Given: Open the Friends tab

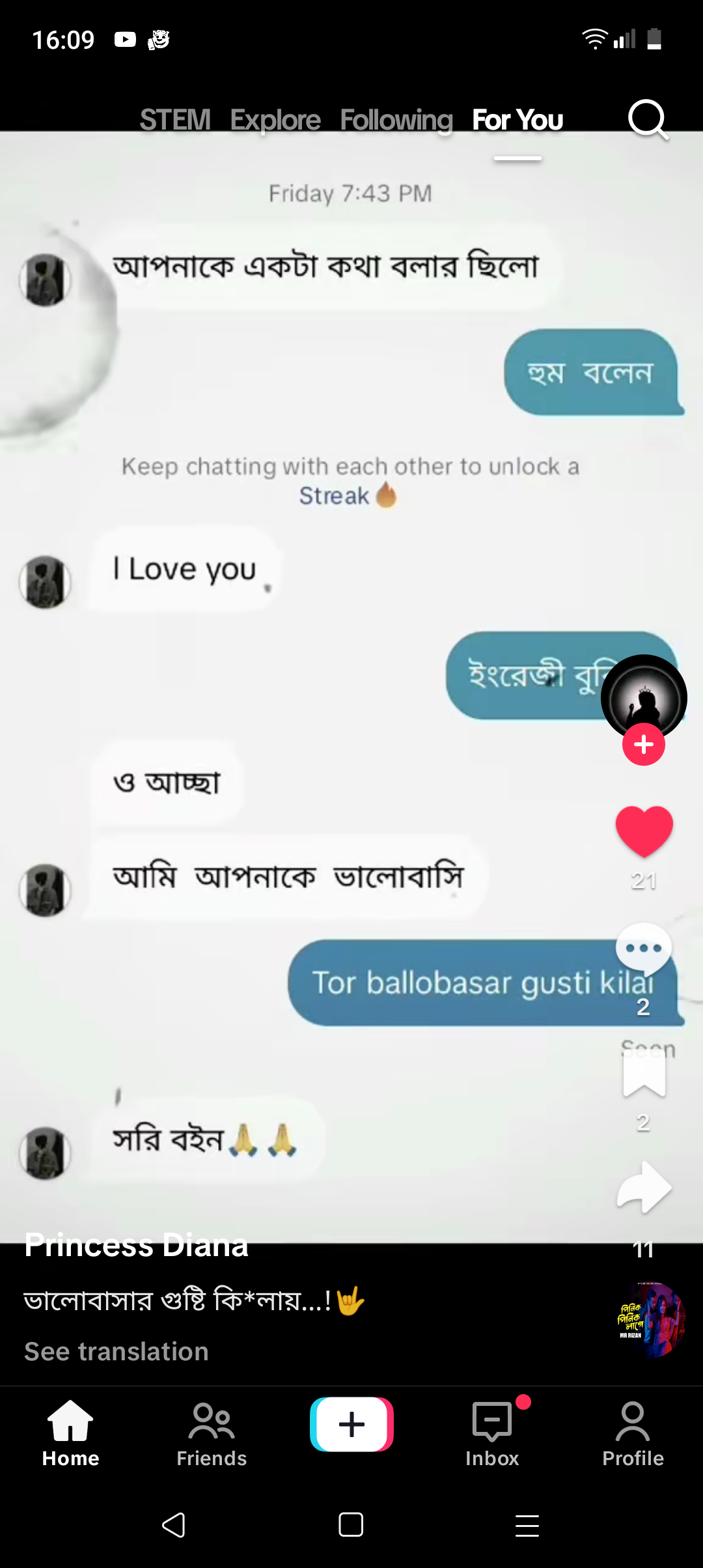Looking at the screenshot, I should (212, 1435).
